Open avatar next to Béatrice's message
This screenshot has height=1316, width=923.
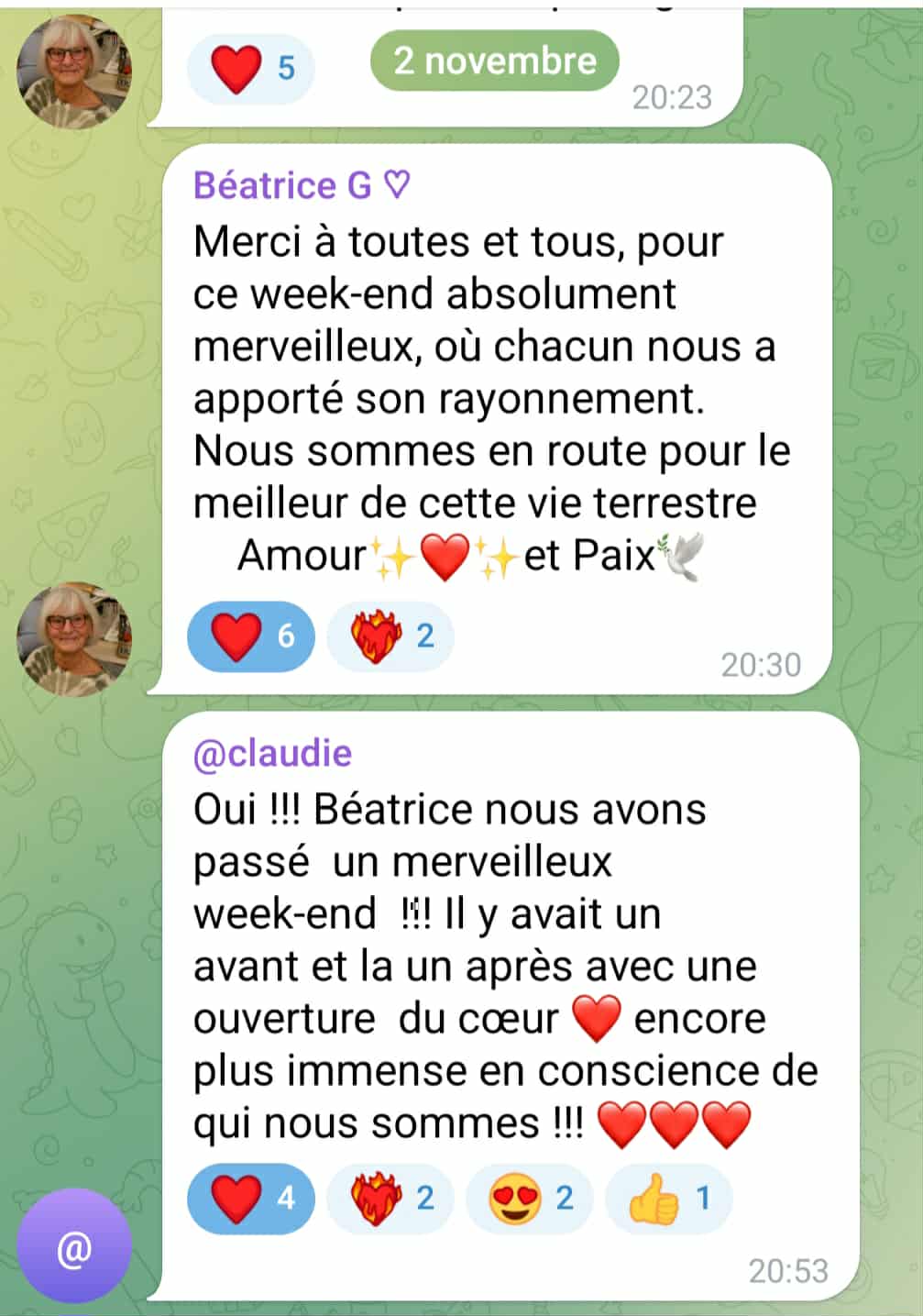(74, 639)
